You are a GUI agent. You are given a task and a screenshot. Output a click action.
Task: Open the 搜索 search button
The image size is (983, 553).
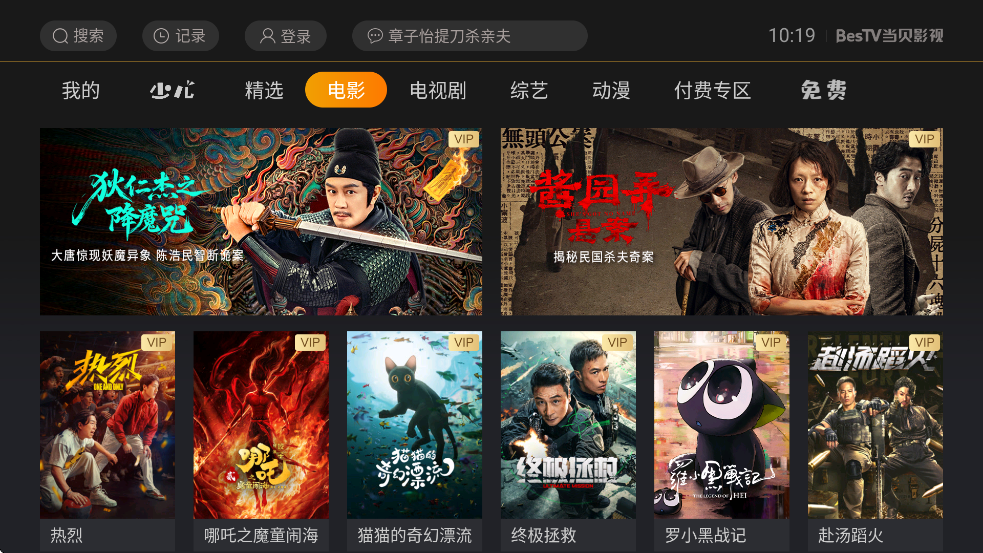(x=78, y=36)
